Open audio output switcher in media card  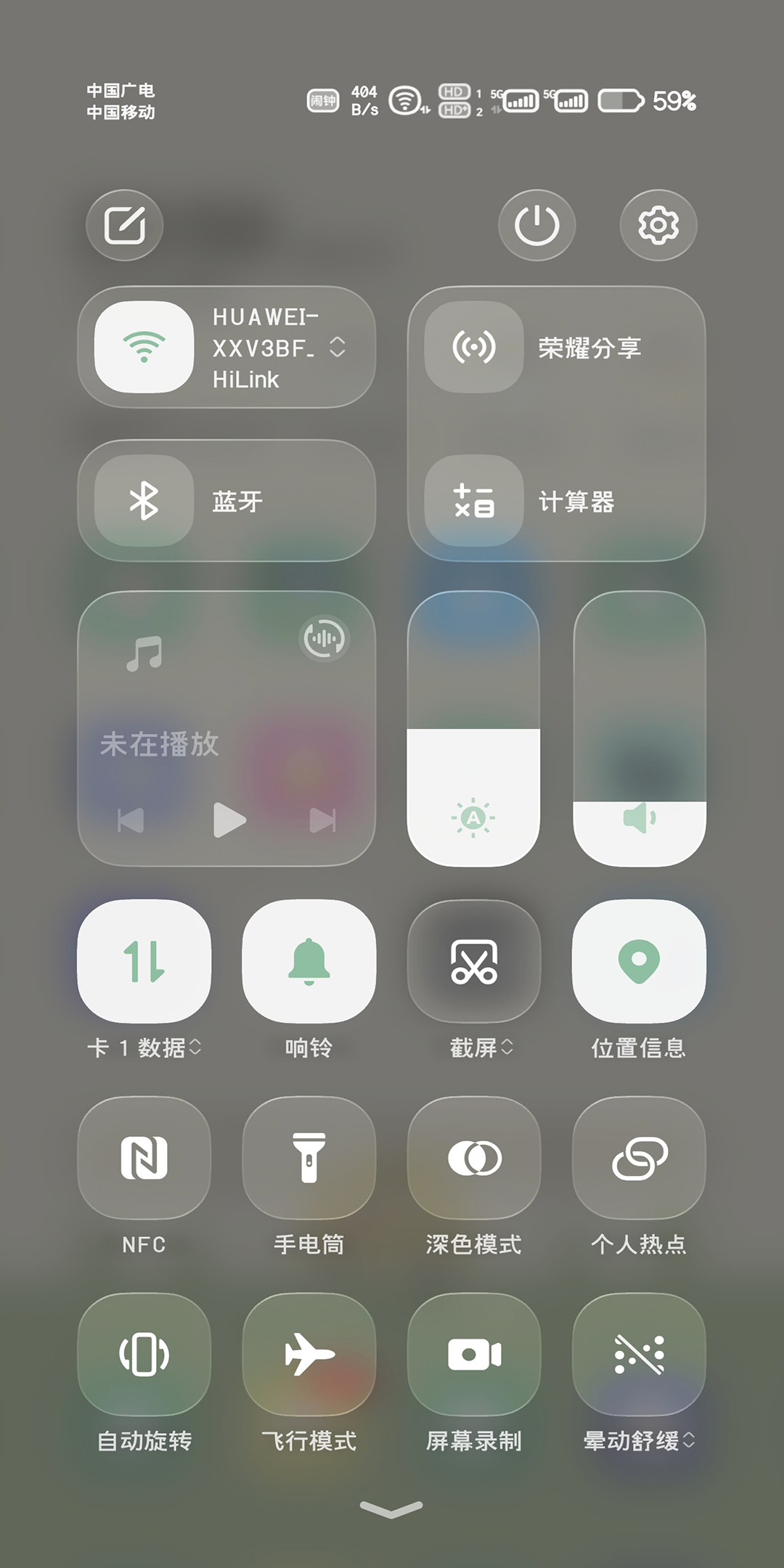324,639
